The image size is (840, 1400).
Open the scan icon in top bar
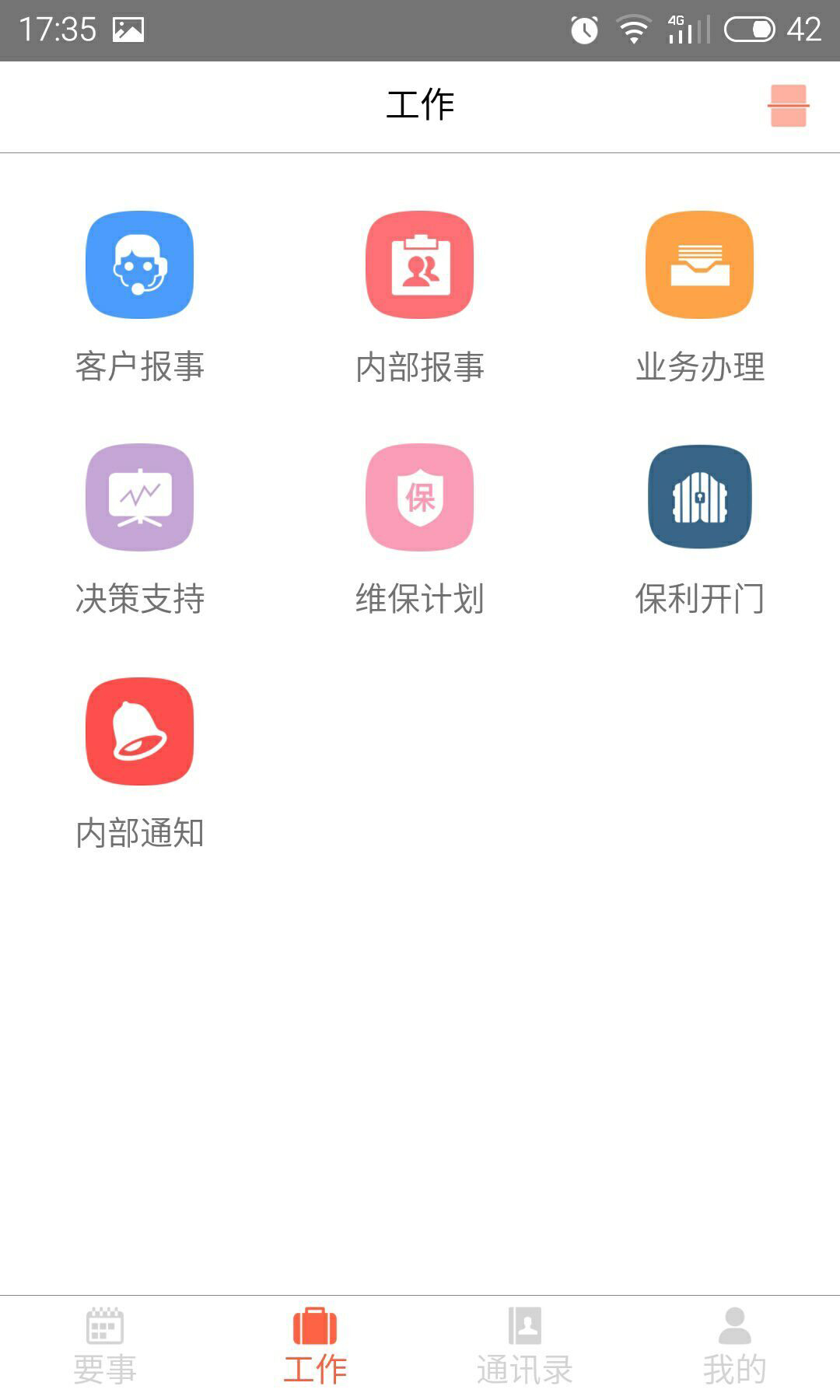tap(788, 106)
